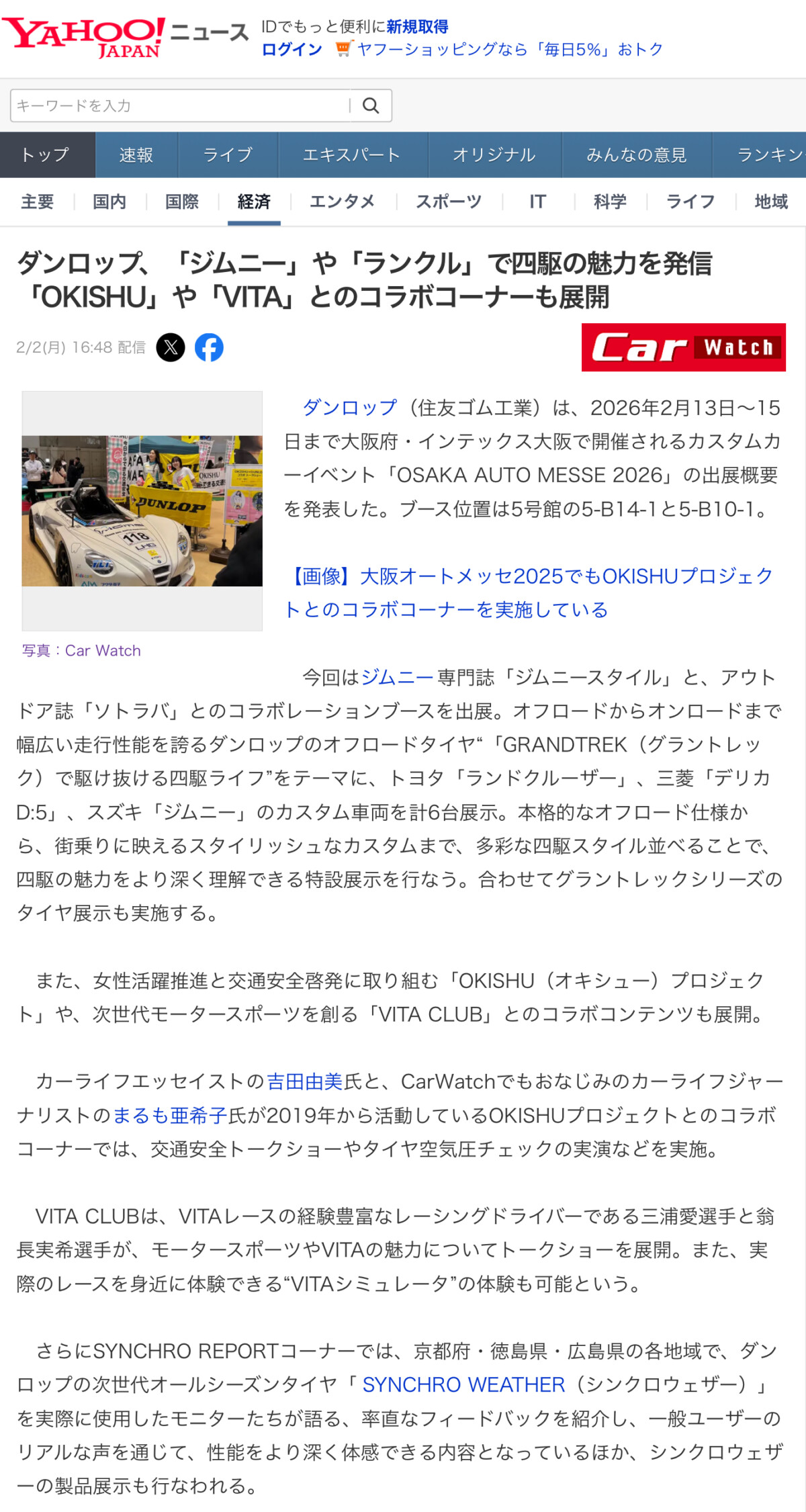Switch to the ライブ tab
The image size is (806, 1512).
tap(228, 155)
